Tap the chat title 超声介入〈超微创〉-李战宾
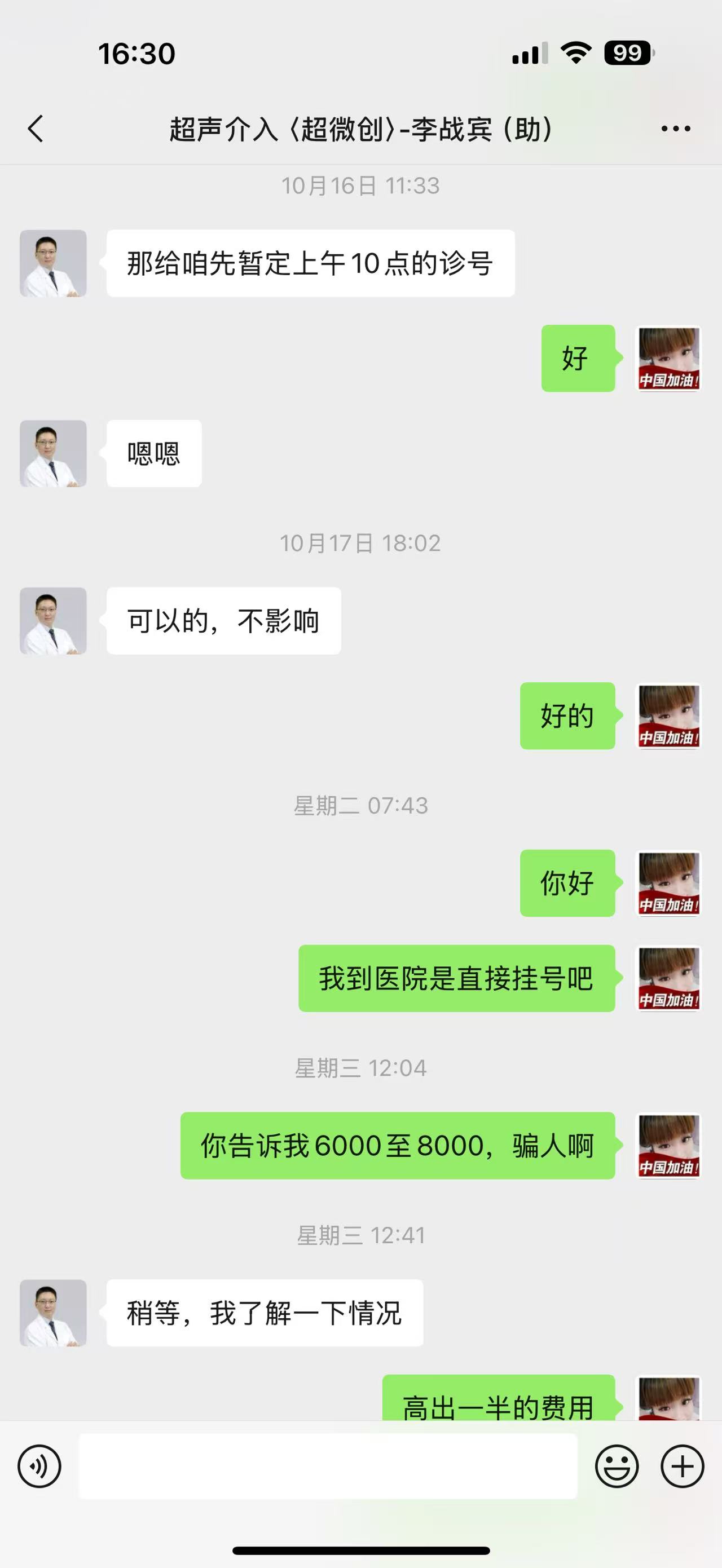722x1568 pixels. [x=360, y=129]
